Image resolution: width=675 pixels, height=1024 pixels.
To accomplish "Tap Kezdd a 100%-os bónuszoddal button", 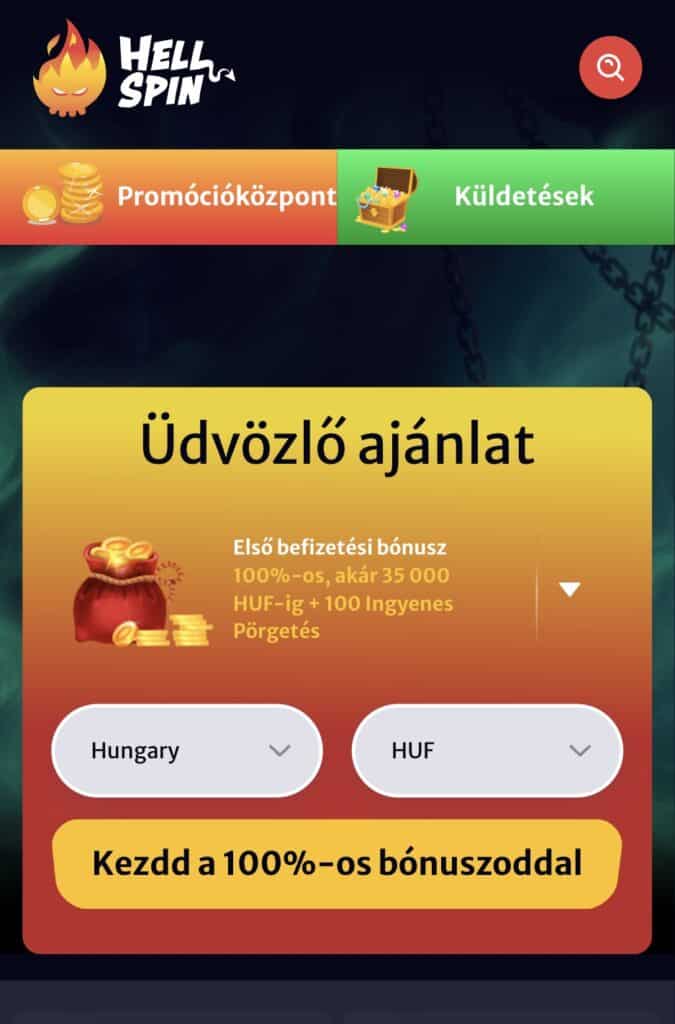I will (x=337, y=864).
